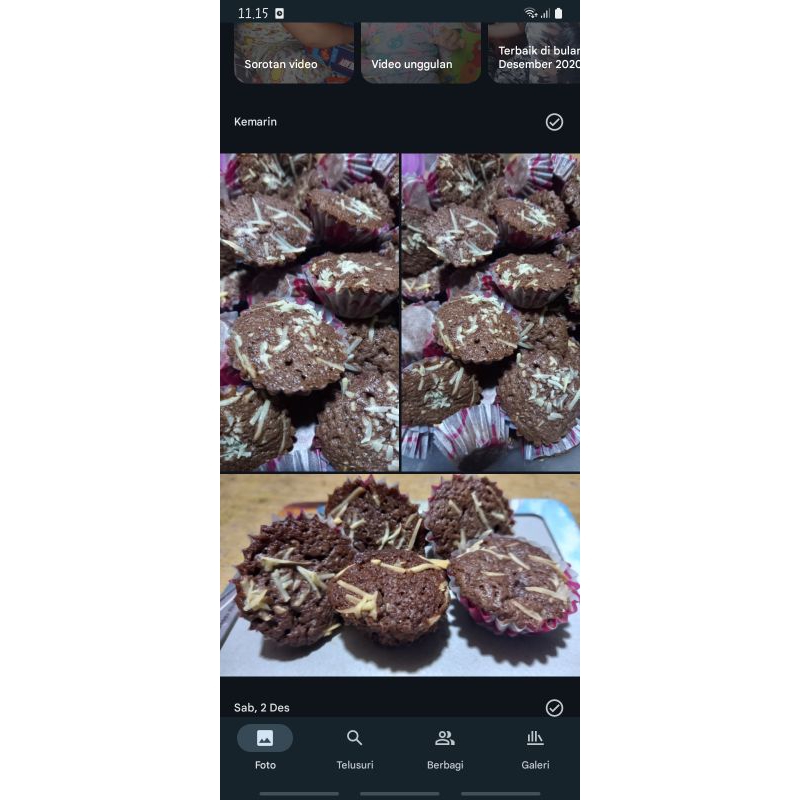This screenshot has height=800, width=800.
Task: Open the Berbagi sharing tab
Action: pyautogui.click(x=445, y=748)
